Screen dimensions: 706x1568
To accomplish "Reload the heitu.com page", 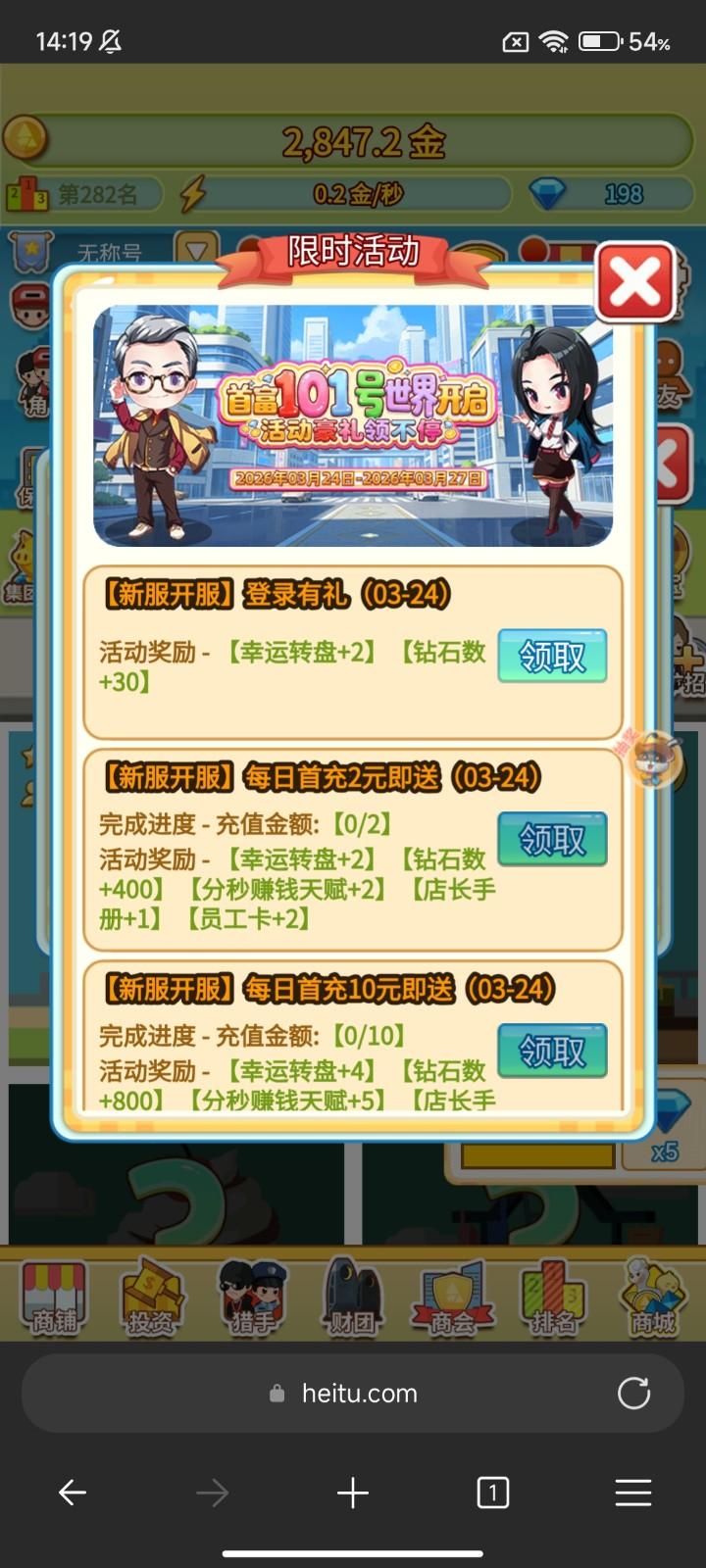I will 633,1393.
